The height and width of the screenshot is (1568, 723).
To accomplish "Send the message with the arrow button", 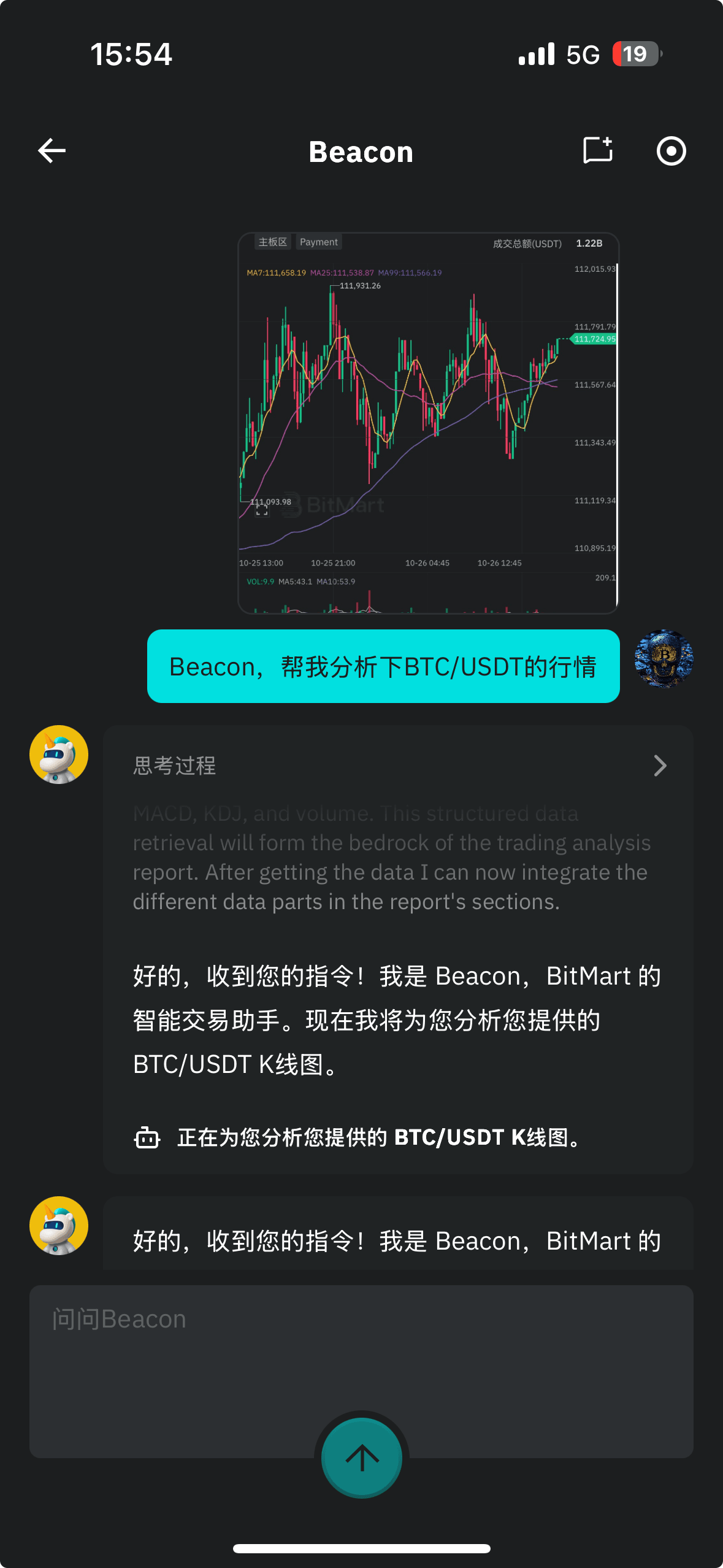I will (x=362, y=1458).
